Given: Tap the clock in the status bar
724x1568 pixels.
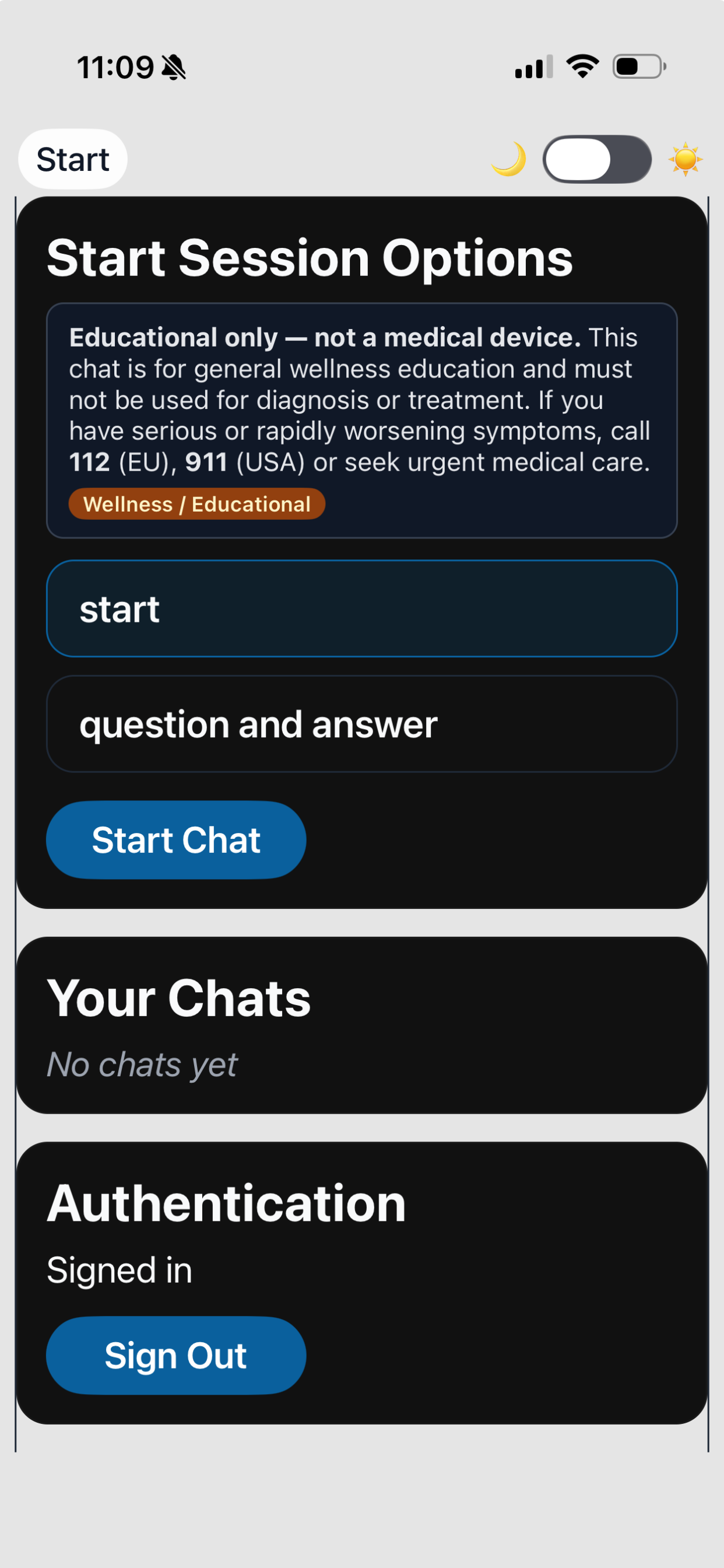Looking at the screenshot, I should [x=115, y=67].
